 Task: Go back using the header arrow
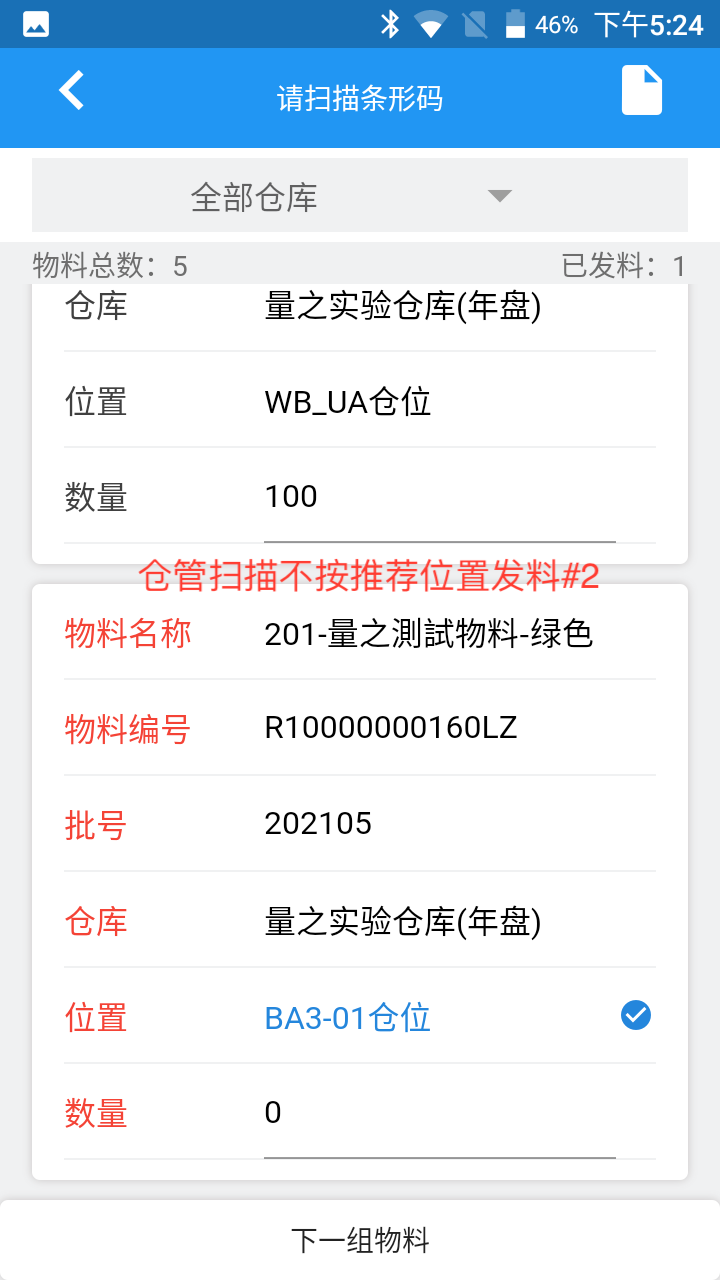point(72,91)
